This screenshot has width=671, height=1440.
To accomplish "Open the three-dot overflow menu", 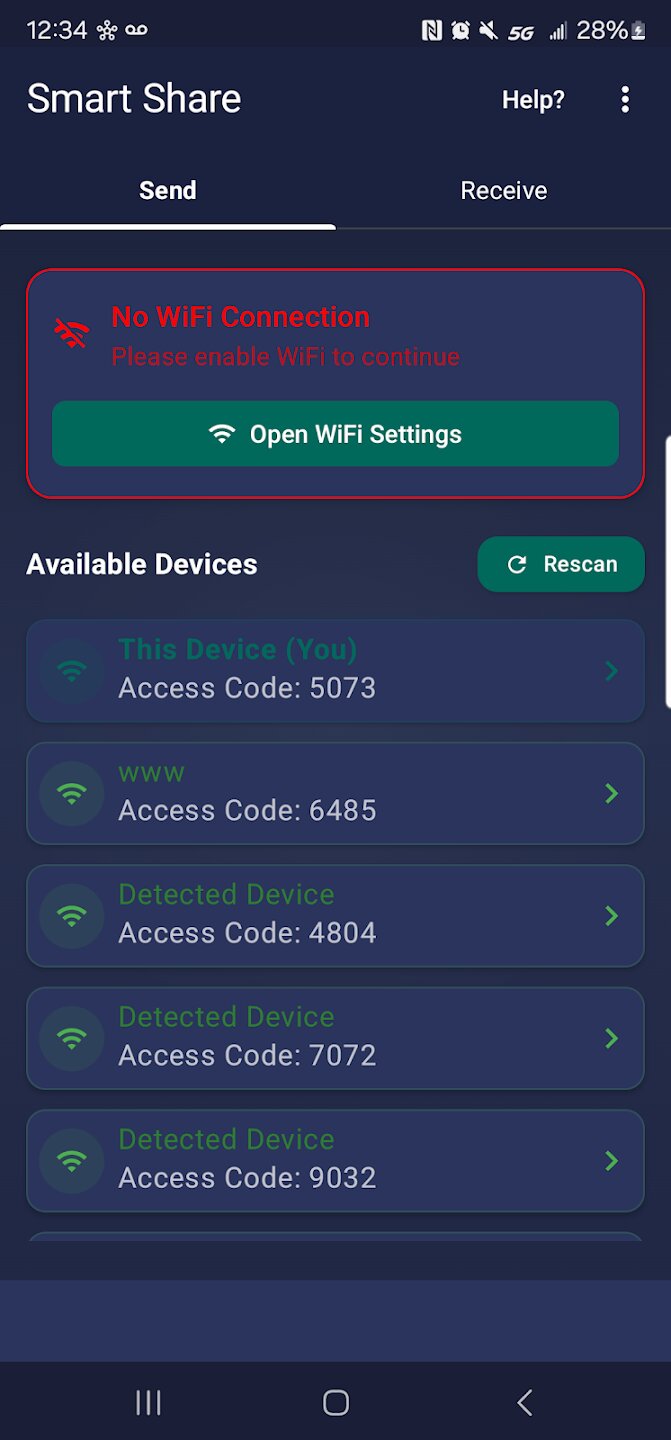I will (x=625, y=99).
